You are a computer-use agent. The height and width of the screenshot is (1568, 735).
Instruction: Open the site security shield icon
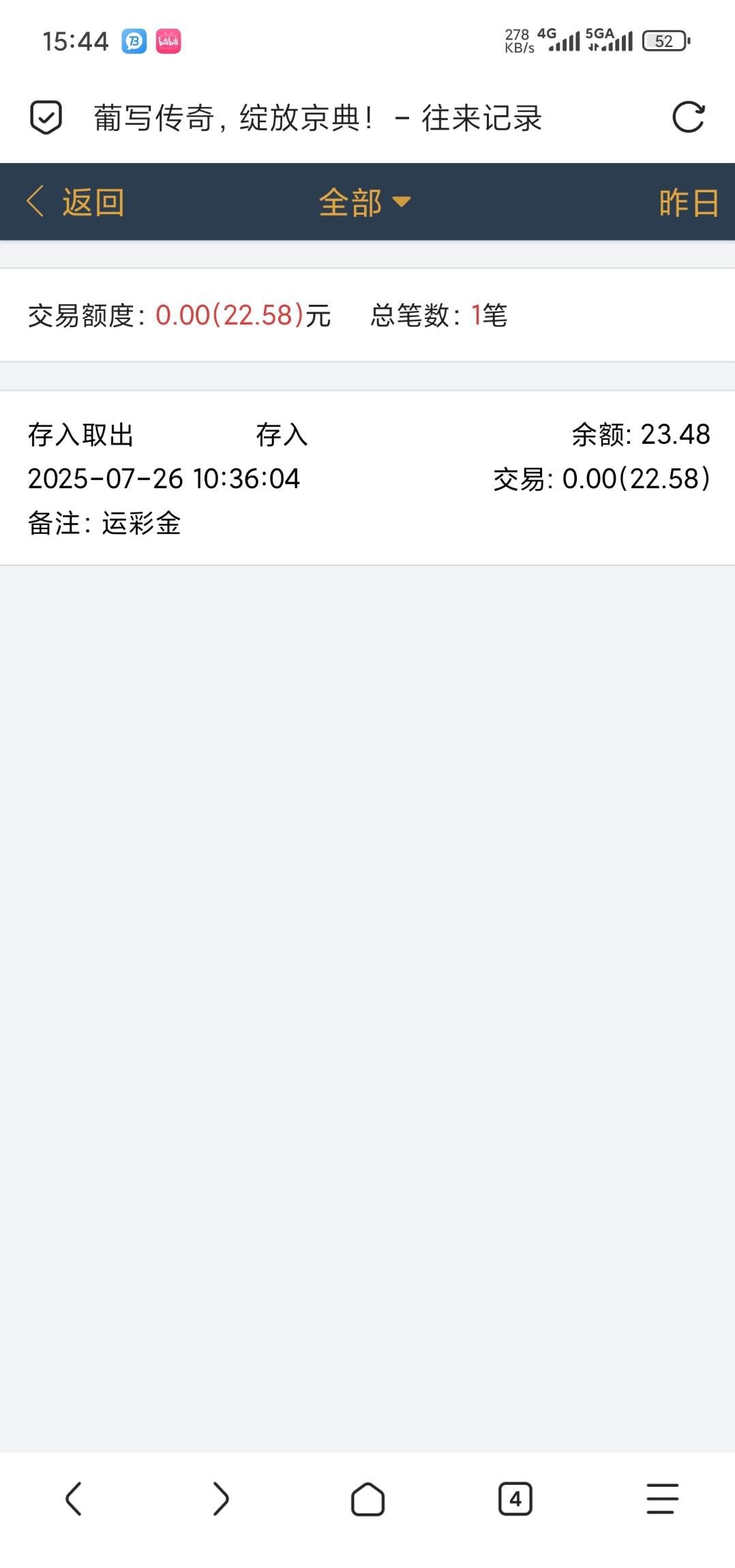(46, 117)
